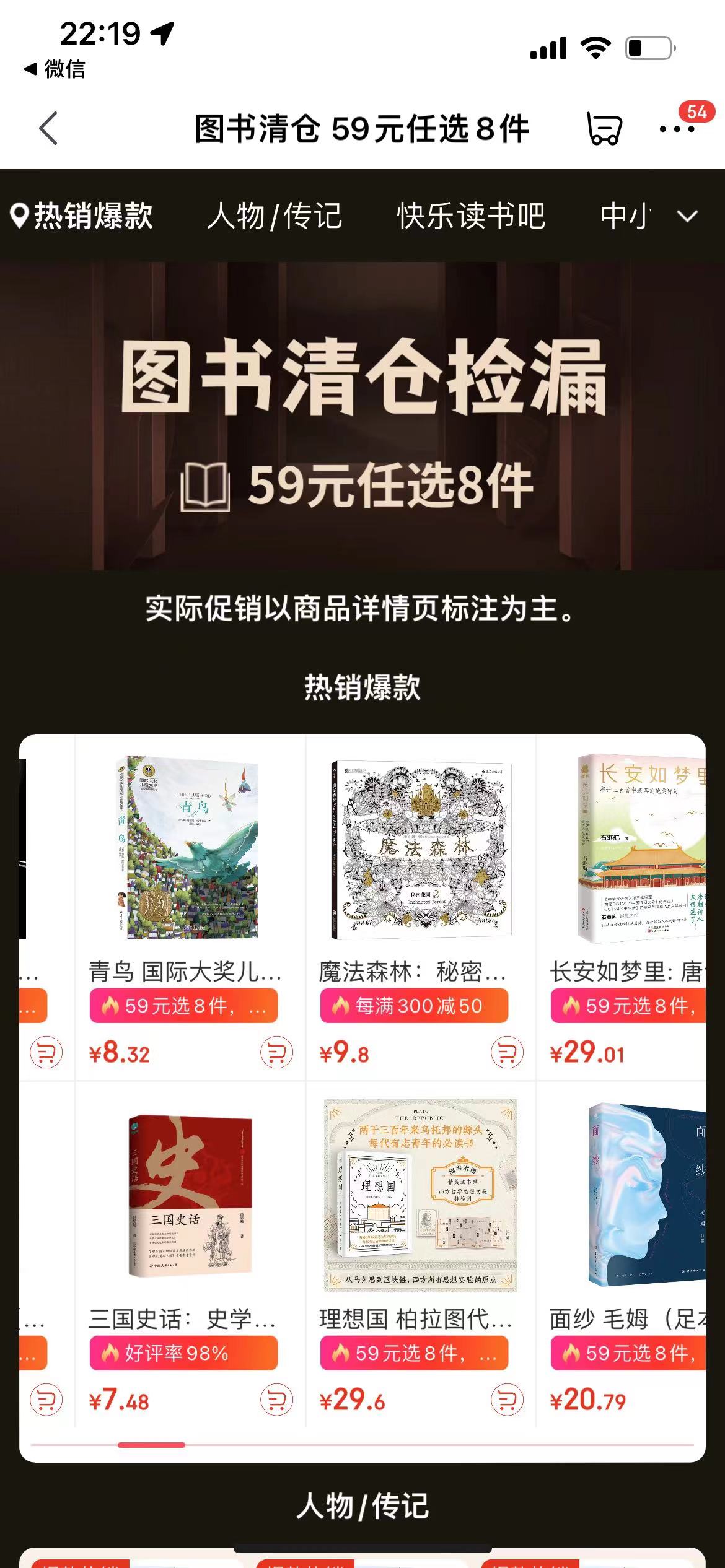Add 三国史话 to cart
Viewport: 725px width, 1568px height.
276,1400
